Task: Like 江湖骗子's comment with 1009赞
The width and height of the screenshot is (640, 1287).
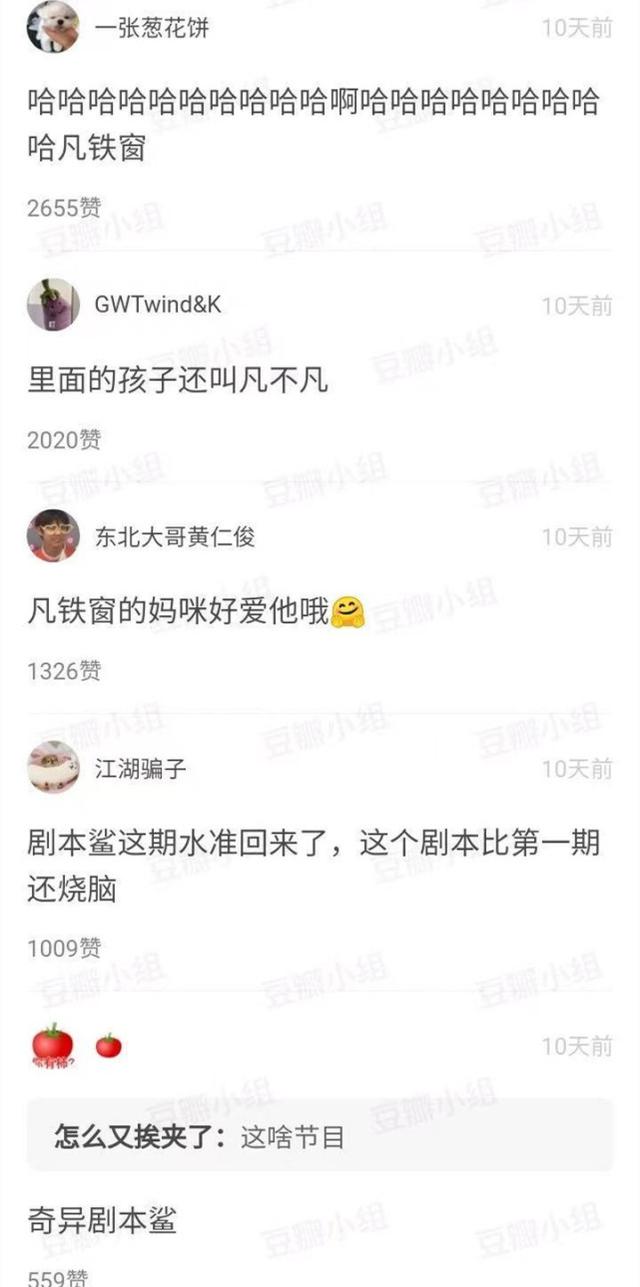Action: click(x=64, y=947)
